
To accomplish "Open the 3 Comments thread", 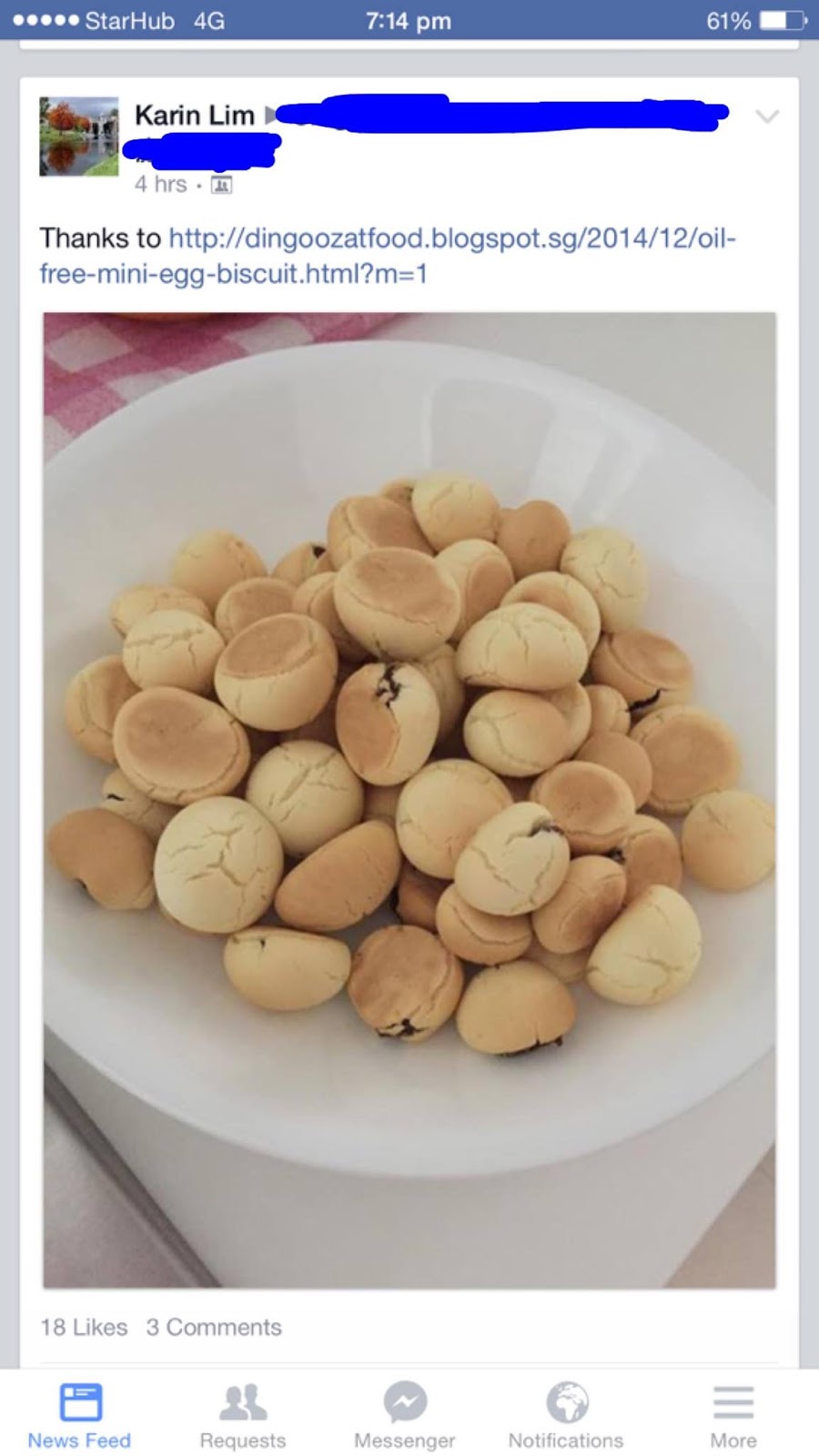I will [214, 1326].
